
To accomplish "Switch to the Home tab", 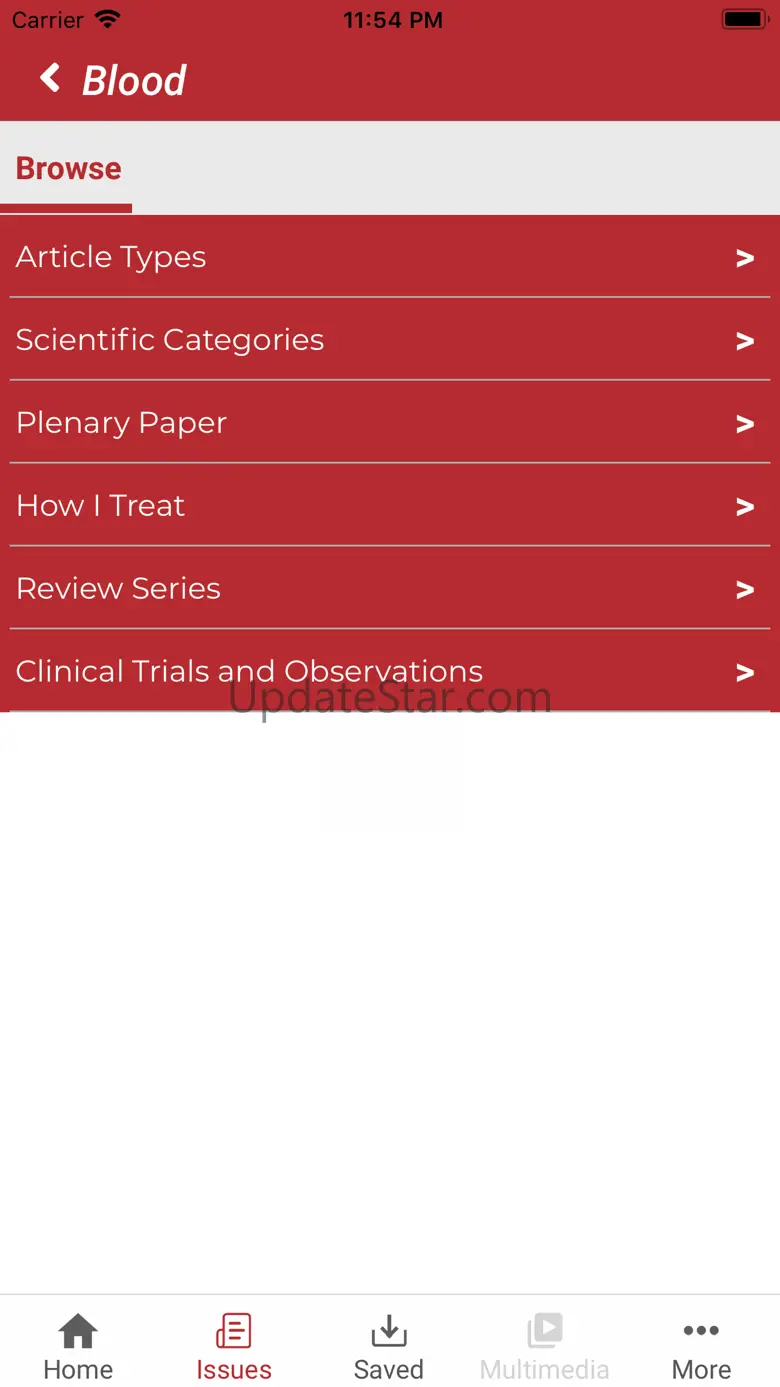I will click(x=78, y=1346).
